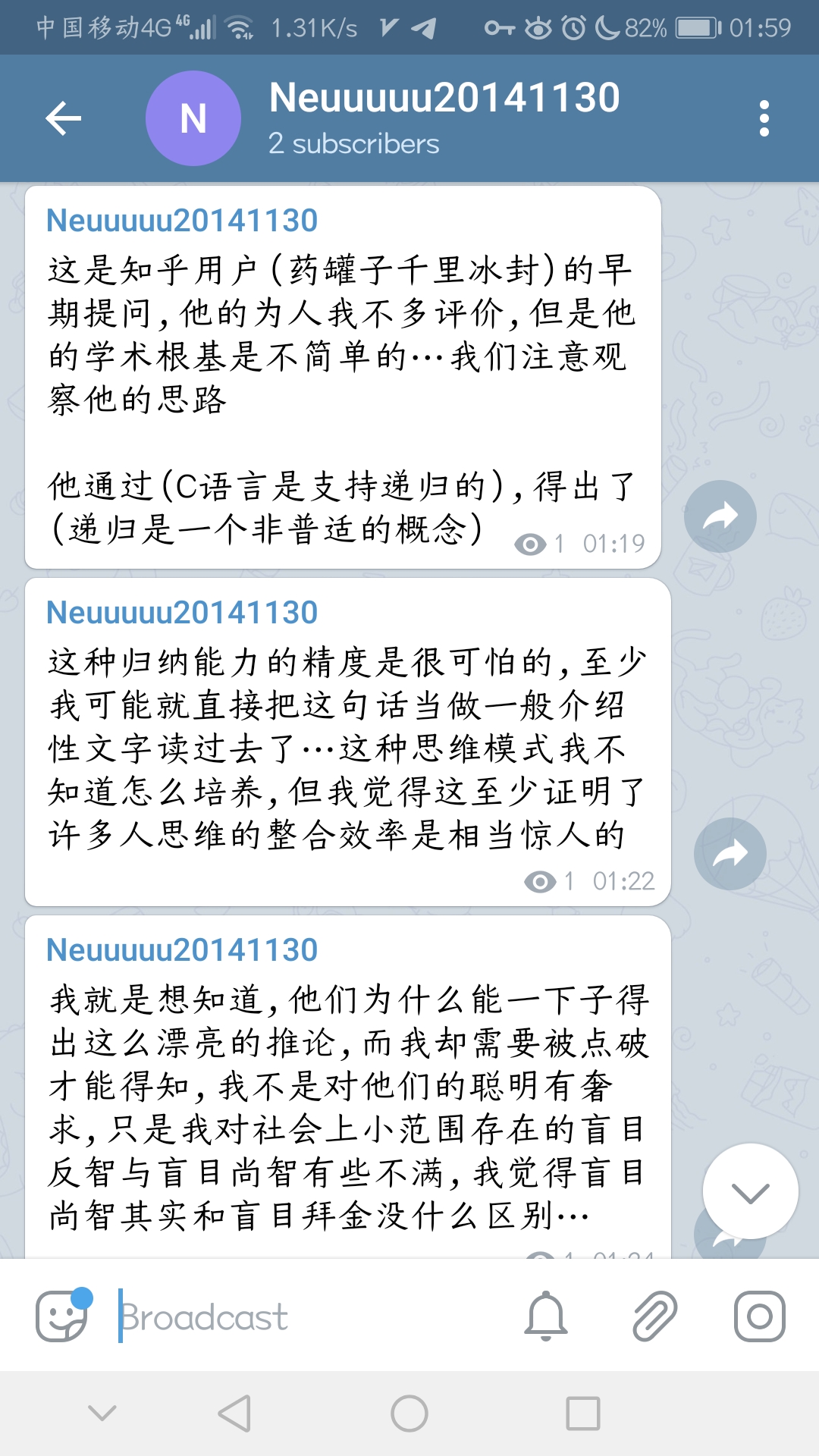Image resolution: width=819 pixels, height=1456 pixels.
Task: Attach a file with the paperclip
Action: tap(654, 1316)
